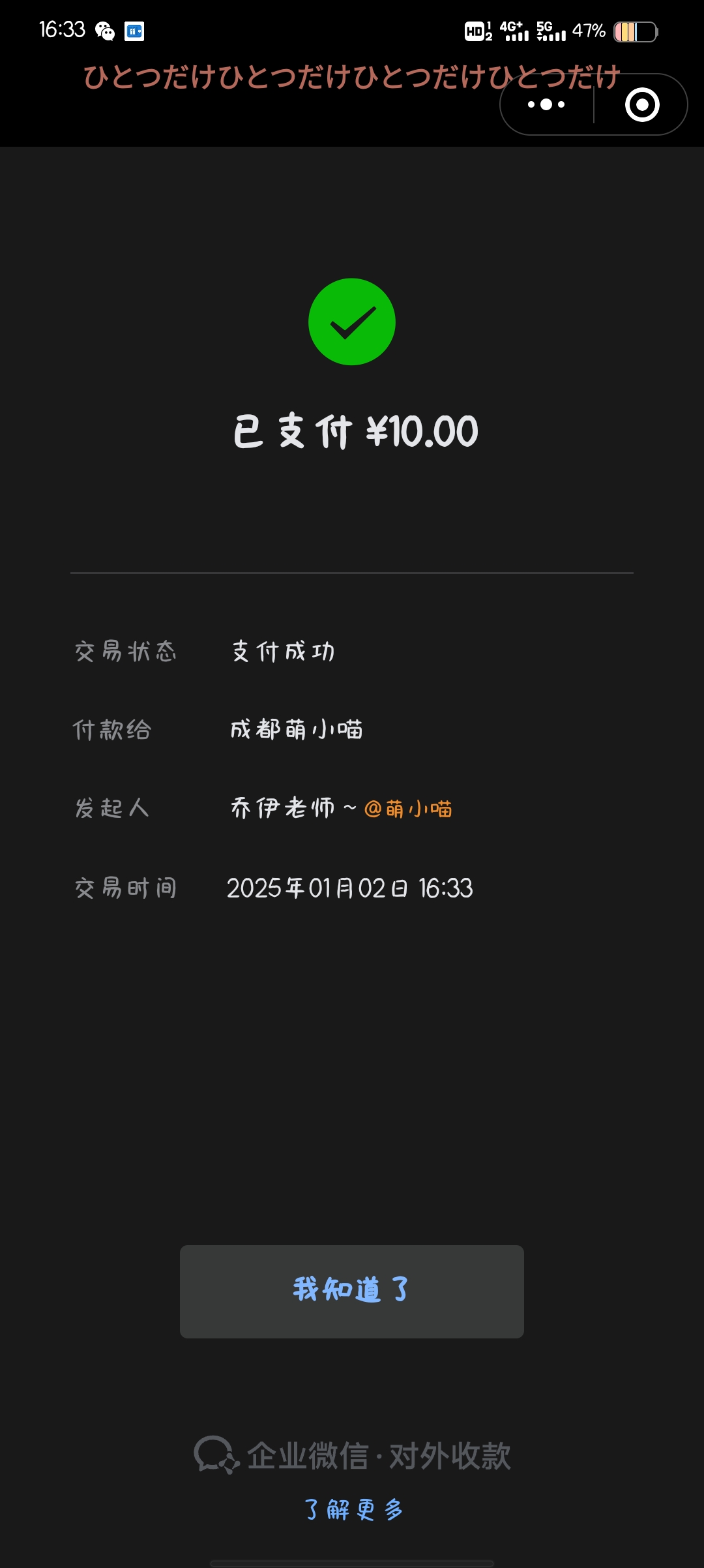Close the mini program with the circle icon

click(x=642, y=104)
